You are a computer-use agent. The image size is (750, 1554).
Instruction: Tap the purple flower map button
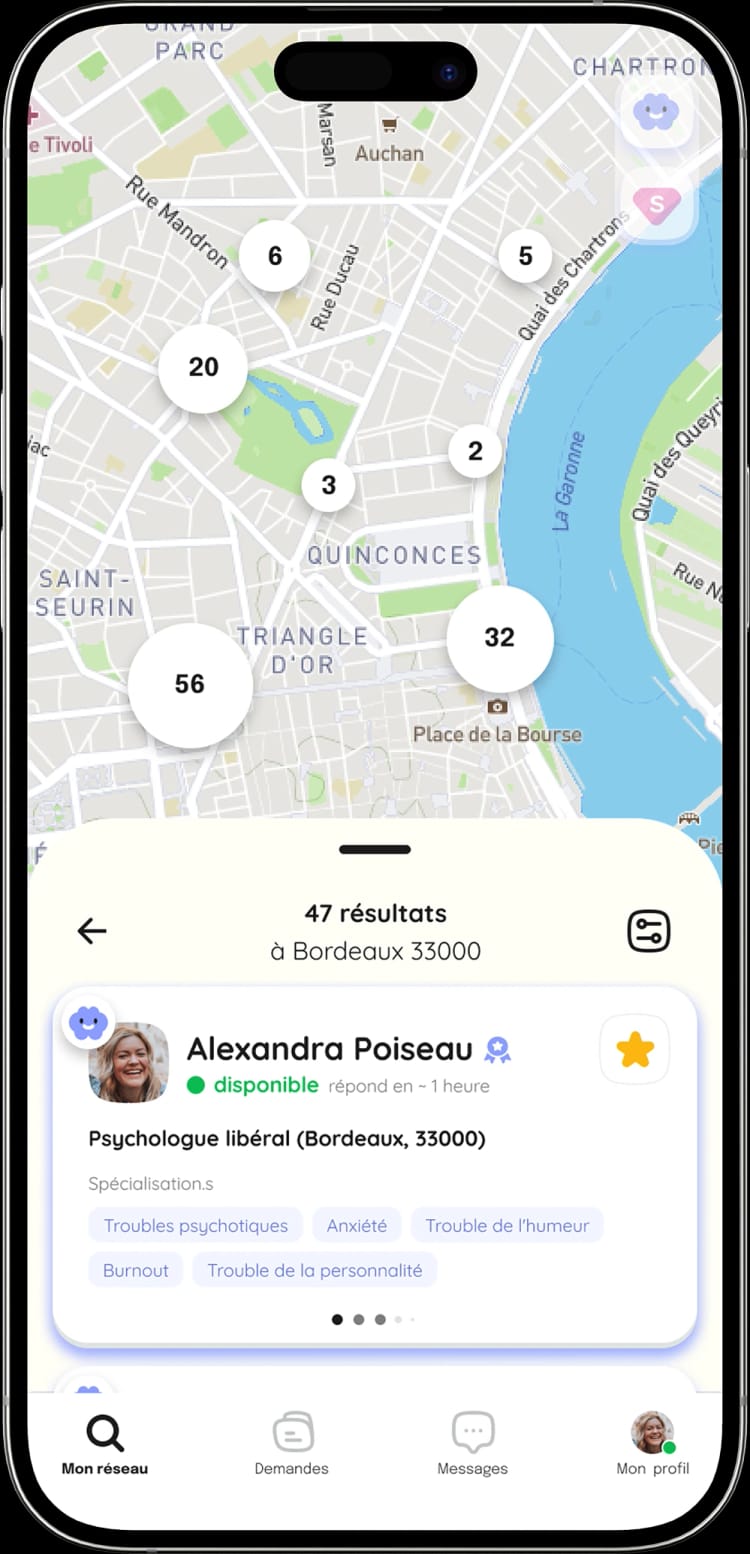(657, 112)
